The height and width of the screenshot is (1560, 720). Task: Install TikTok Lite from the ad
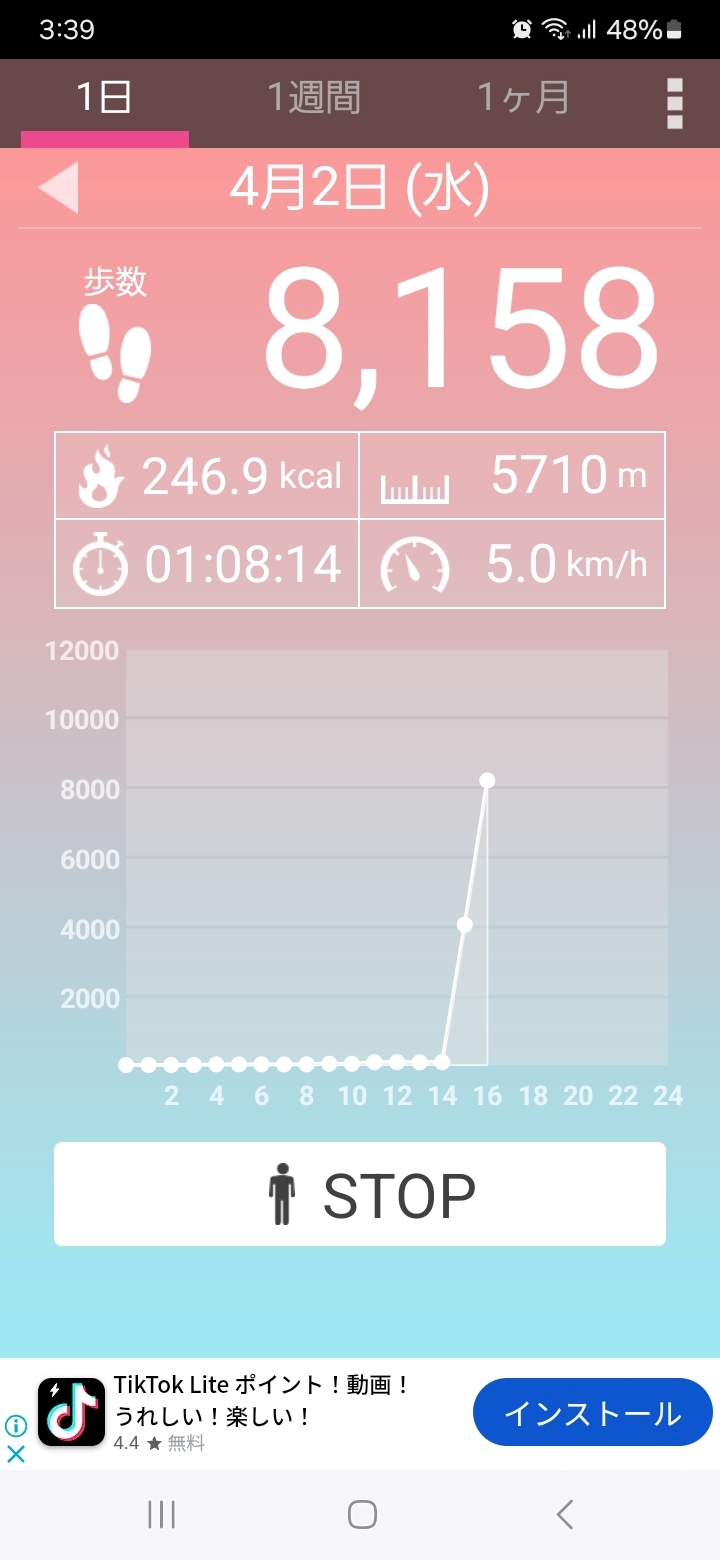pyautogui.click(x=592, y=1412)
